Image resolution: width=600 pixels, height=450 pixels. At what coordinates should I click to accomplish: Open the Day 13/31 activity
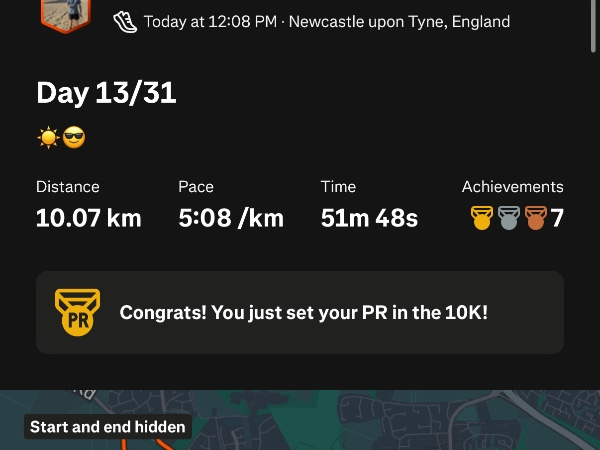coord(106,94)
